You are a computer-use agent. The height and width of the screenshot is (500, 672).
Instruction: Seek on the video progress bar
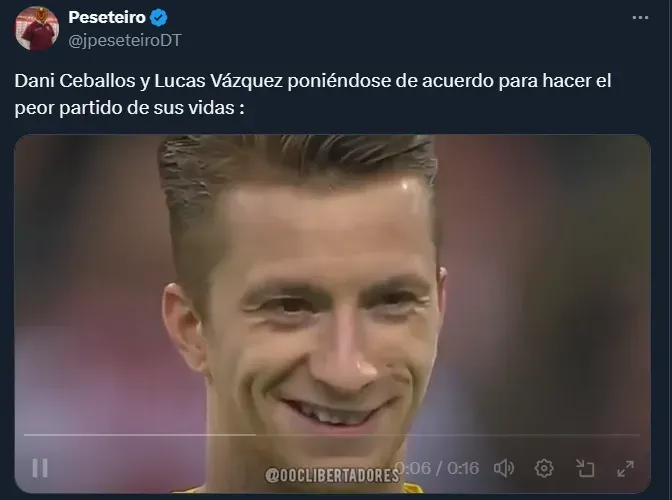(330, 435)
